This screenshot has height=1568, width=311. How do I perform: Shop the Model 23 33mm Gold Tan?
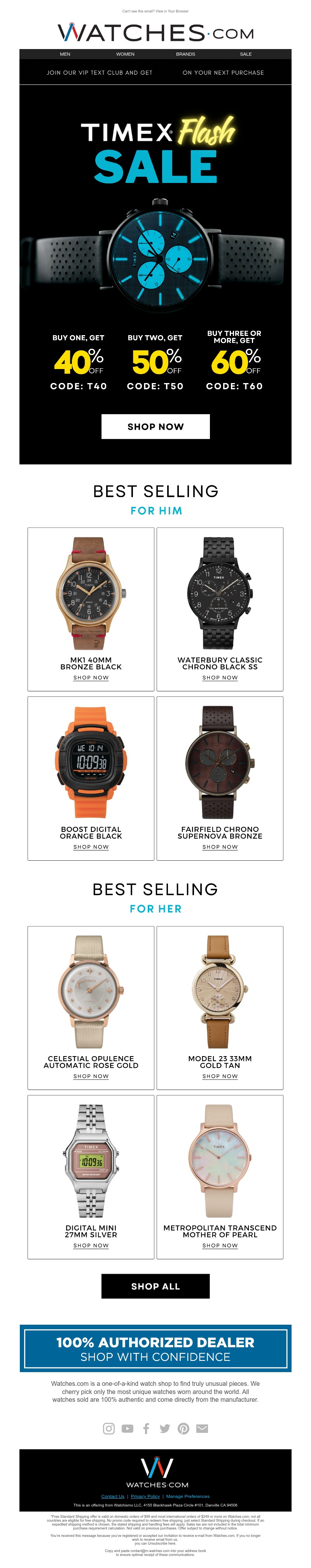(x=220, y=1076)
